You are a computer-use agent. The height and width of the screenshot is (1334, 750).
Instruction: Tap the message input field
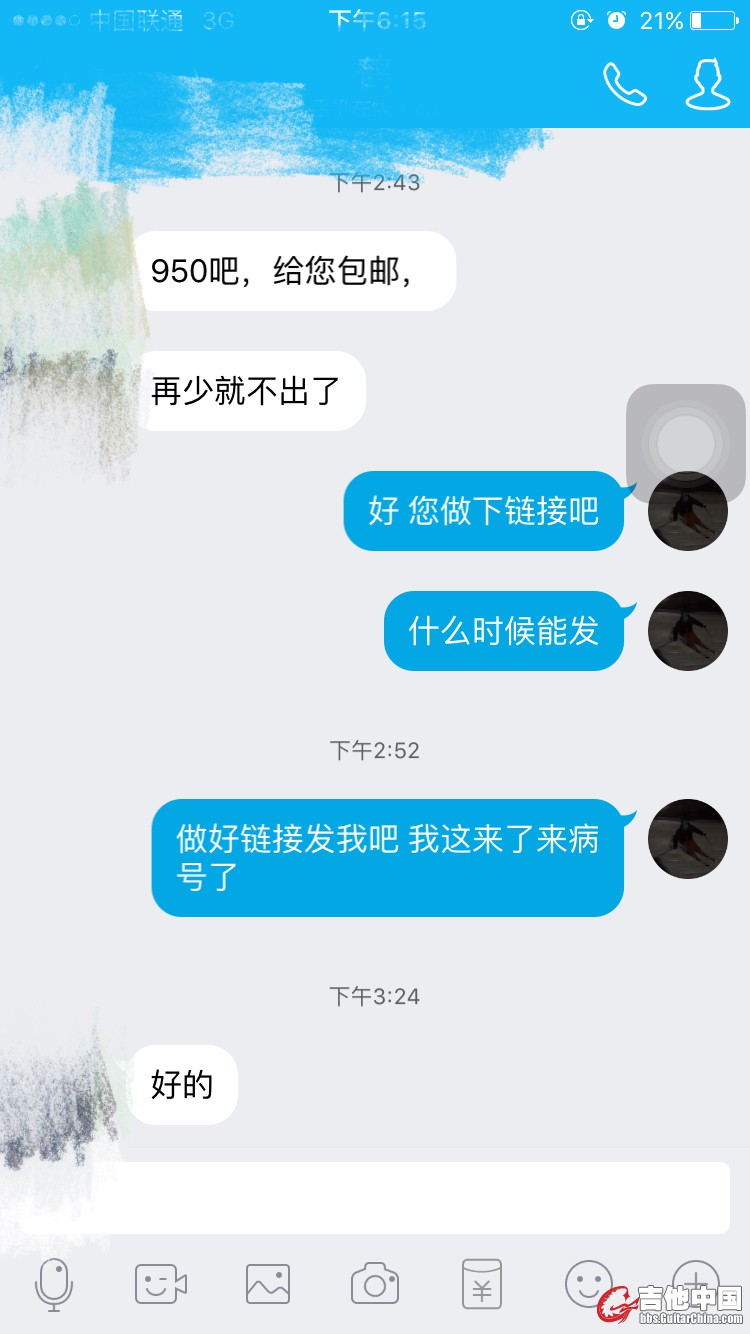420,1197
